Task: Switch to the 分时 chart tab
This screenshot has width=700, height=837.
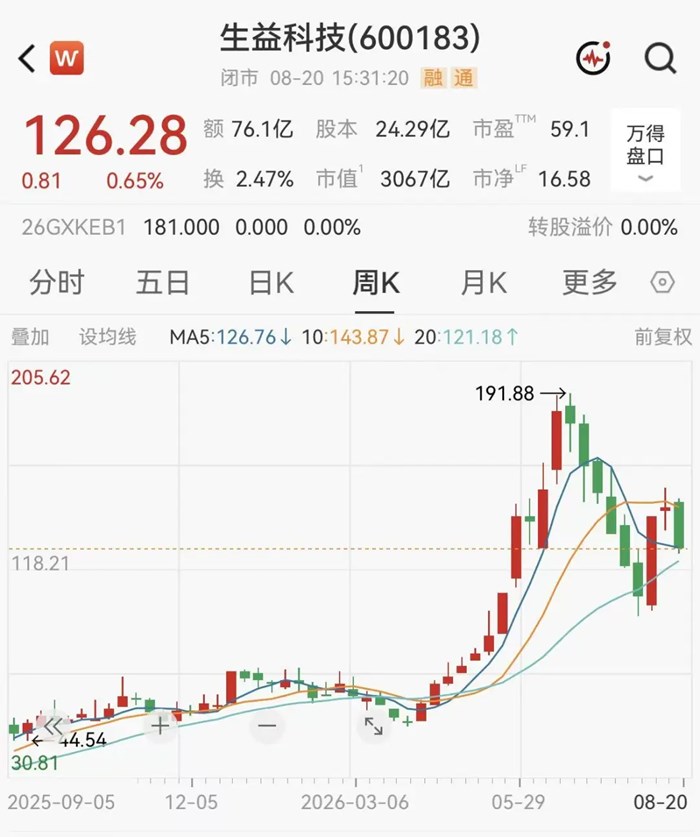Action: click(57, 282)
